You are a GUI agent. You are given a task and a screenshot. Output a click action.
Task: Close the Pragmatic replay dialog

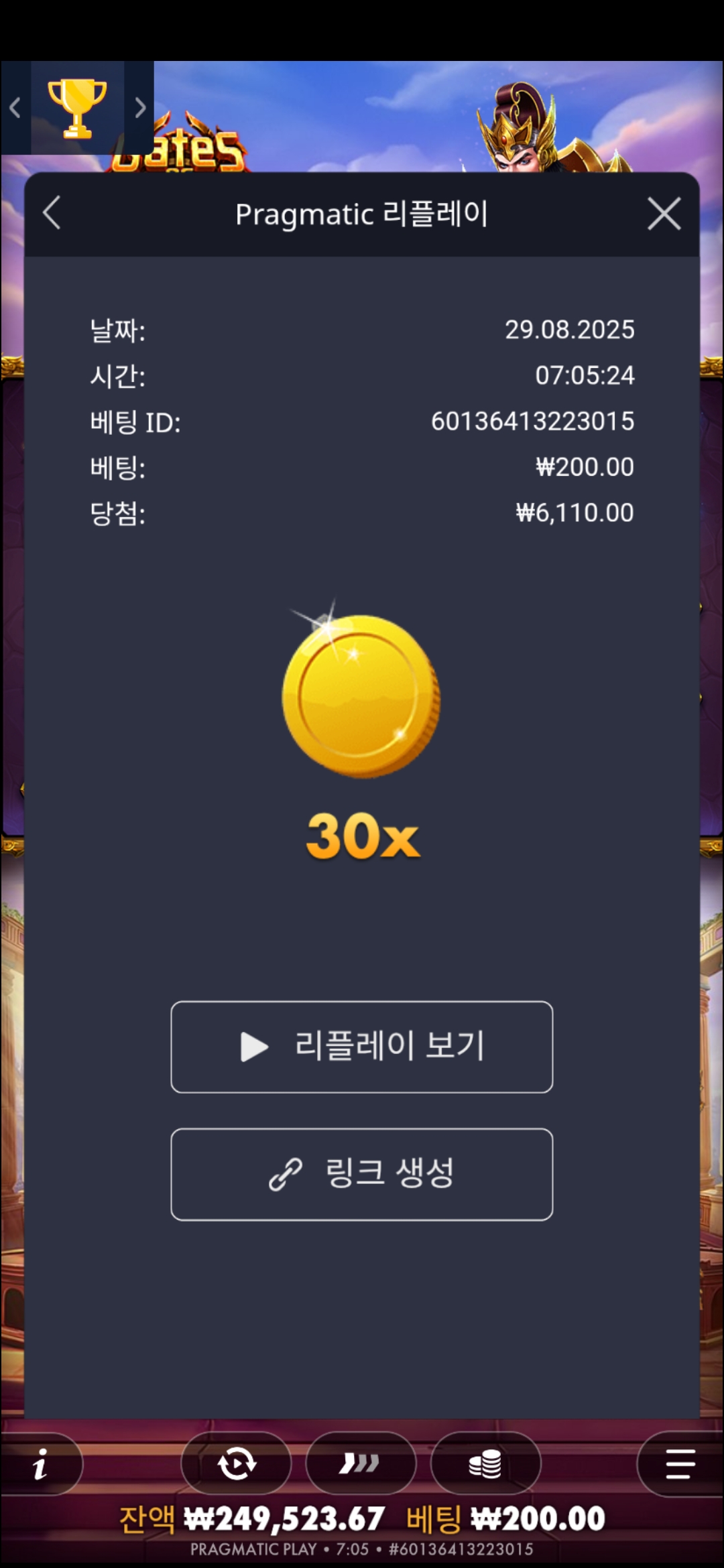pyautogui.click(x=664, y=214)
